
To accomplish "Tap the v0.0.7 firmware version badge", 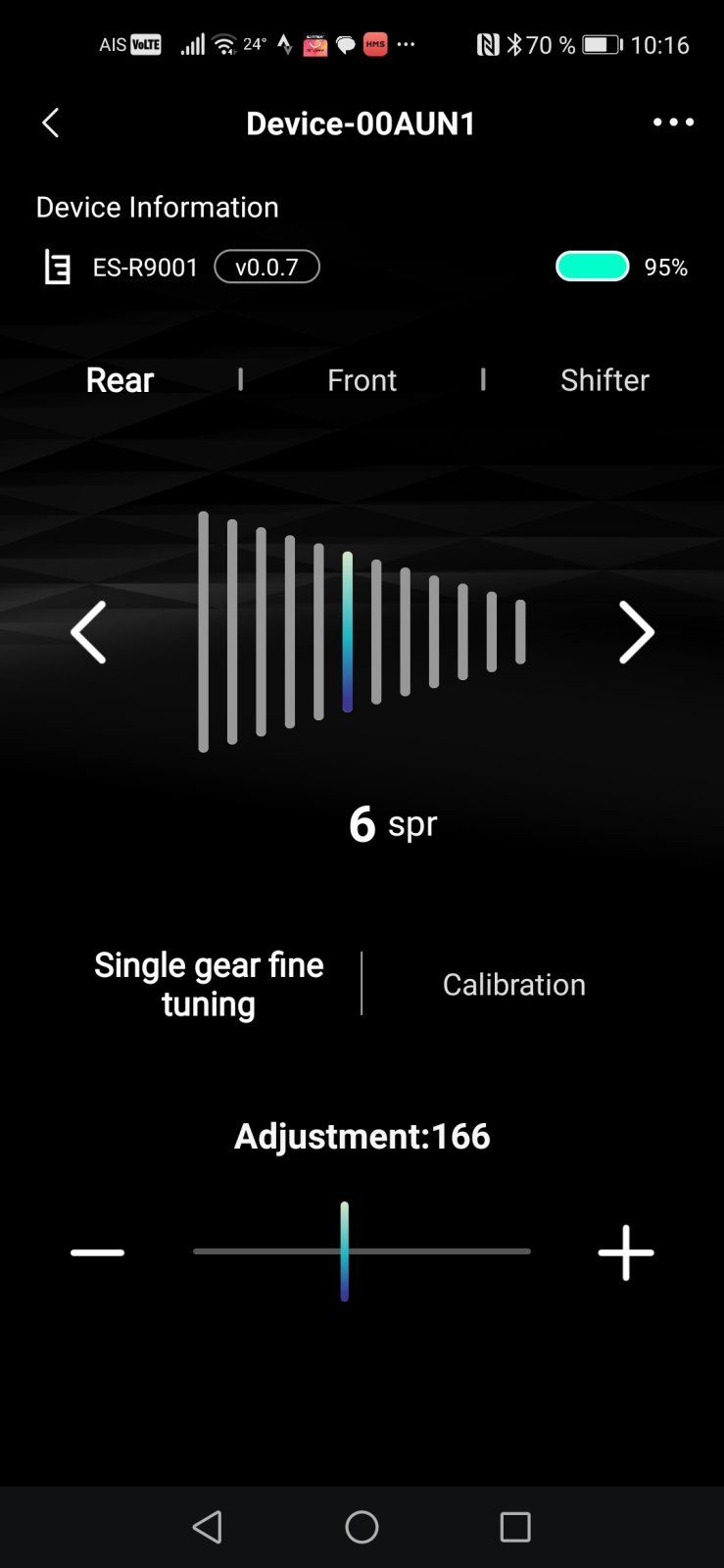I will pyautogui.click(x=266, y=267).
